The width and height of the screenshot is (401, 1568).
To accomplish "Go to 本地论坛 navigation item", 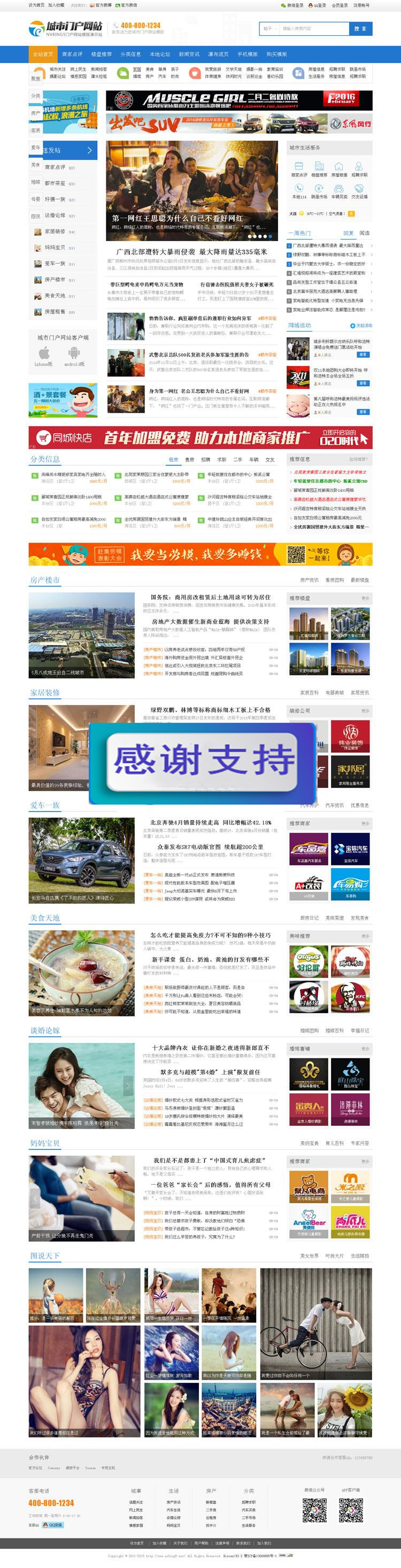I will coord(159,54).
